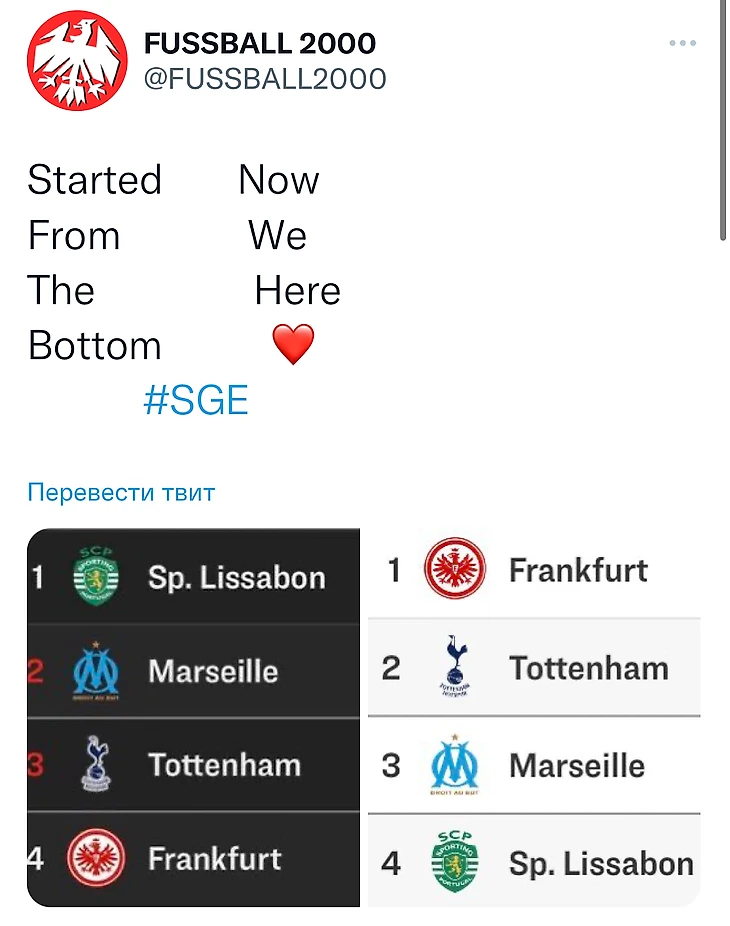
Task: Open the FUSSBALL 2000 profile avatar
Action: click(x=74, y=61)
